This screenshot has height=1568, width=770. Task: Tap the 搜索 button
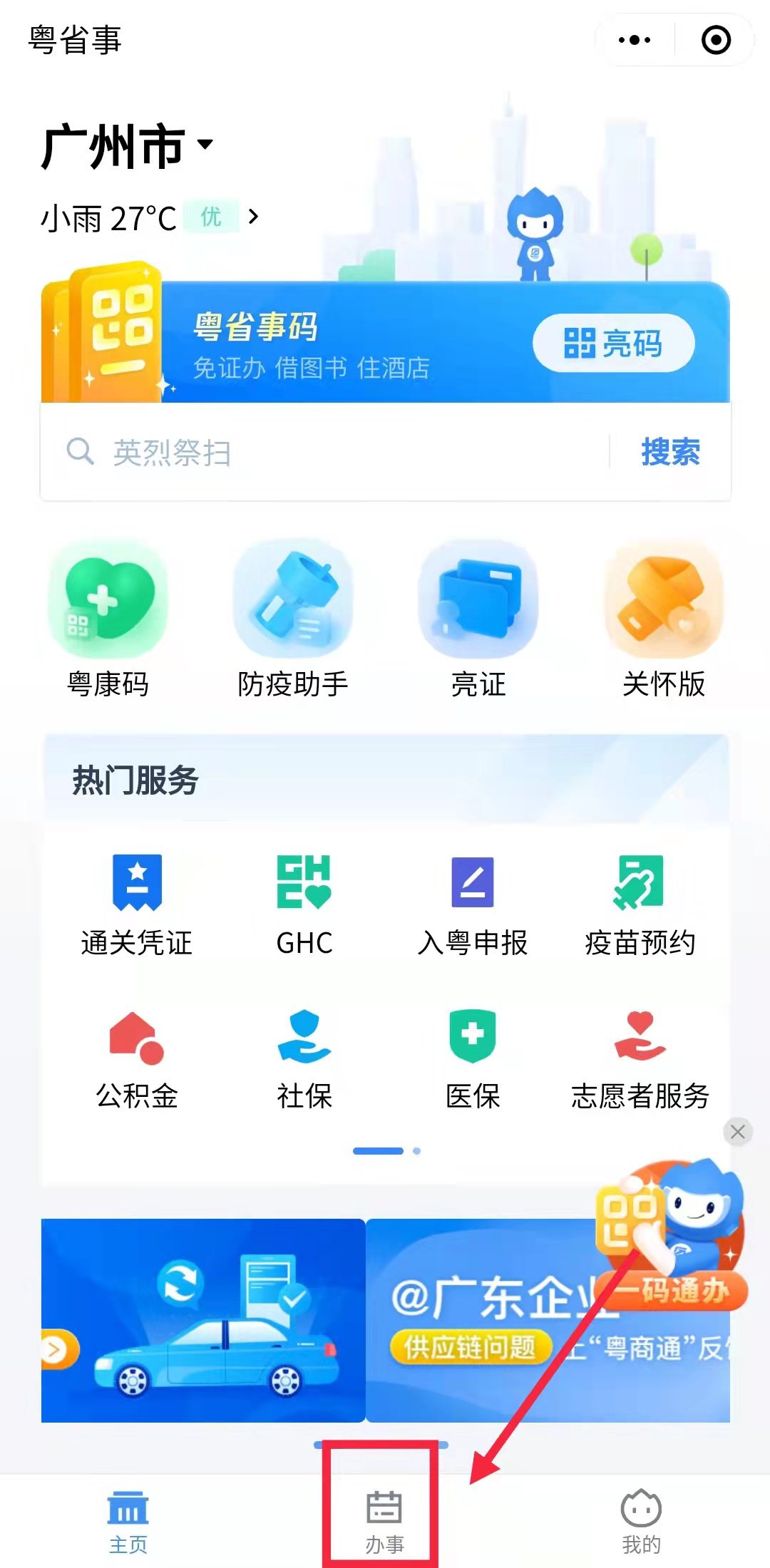coord(670,452)
